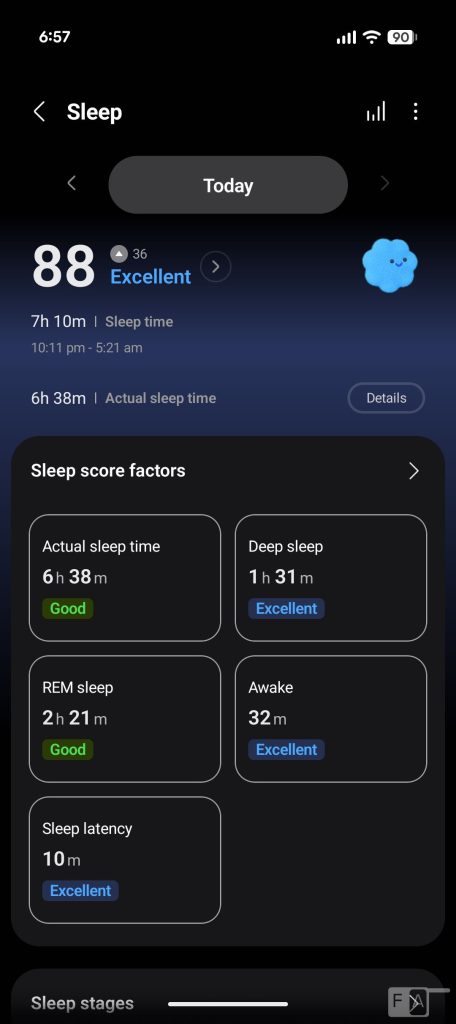Image resolution: width=456 pixels, height=1024 pixels.
Task: Open the sleep trends chart icon
Action: [x=376, y=112]
